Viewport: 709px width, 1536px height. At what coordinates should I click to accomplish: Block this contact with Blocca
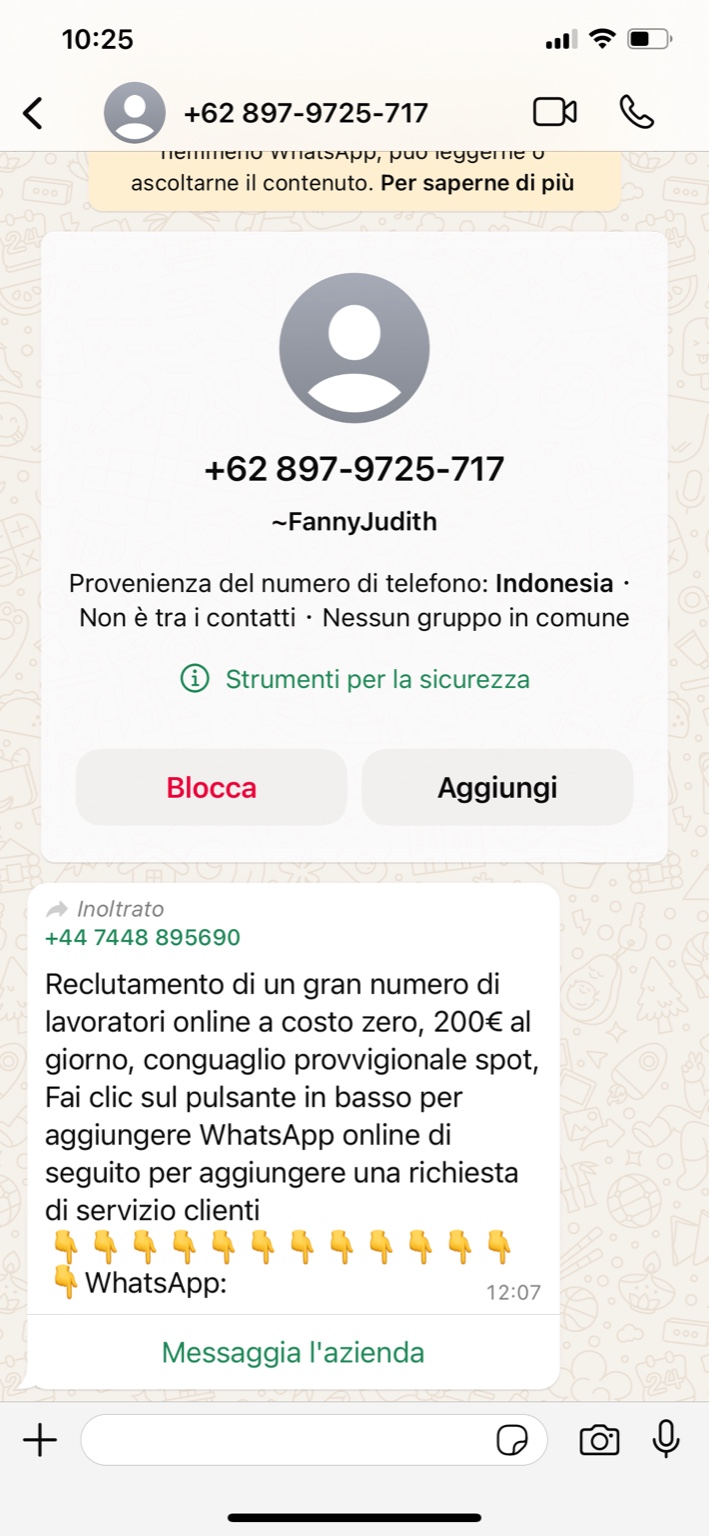(x=211, y=787)
